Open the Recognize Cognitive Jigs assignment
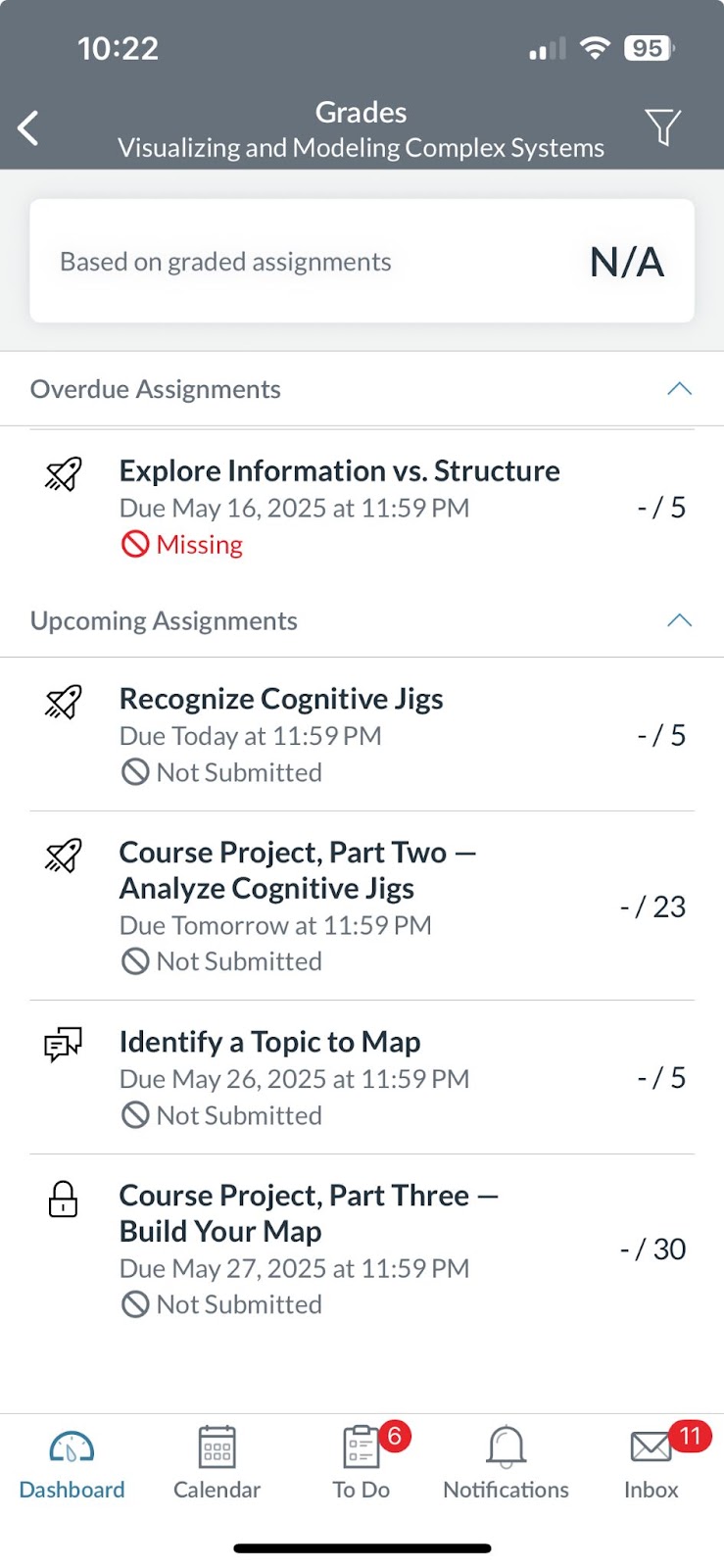Viewport: 724px width, 1568px height. tap(362, 735)
